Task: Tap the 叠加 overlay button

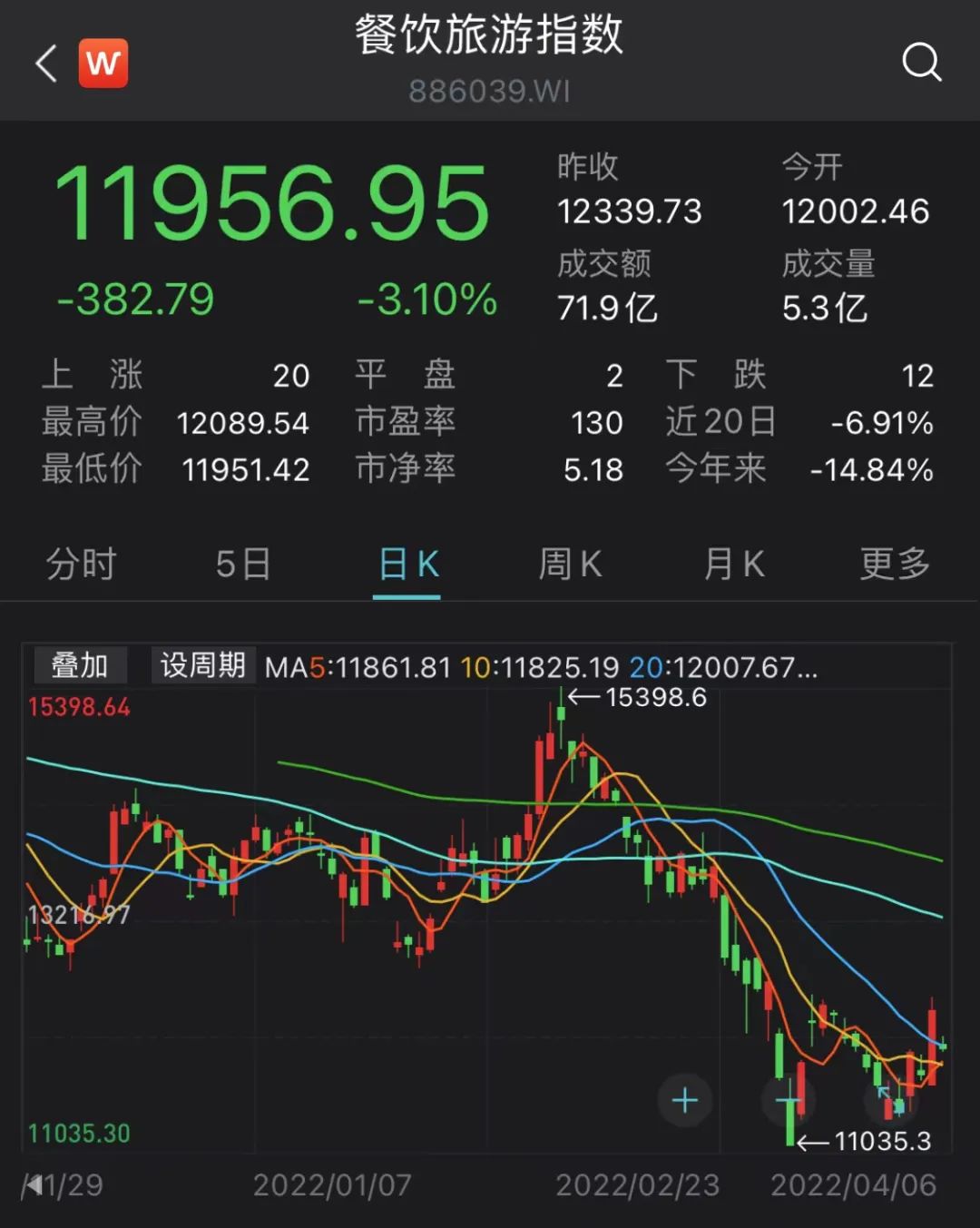Action: pos(80,665)
